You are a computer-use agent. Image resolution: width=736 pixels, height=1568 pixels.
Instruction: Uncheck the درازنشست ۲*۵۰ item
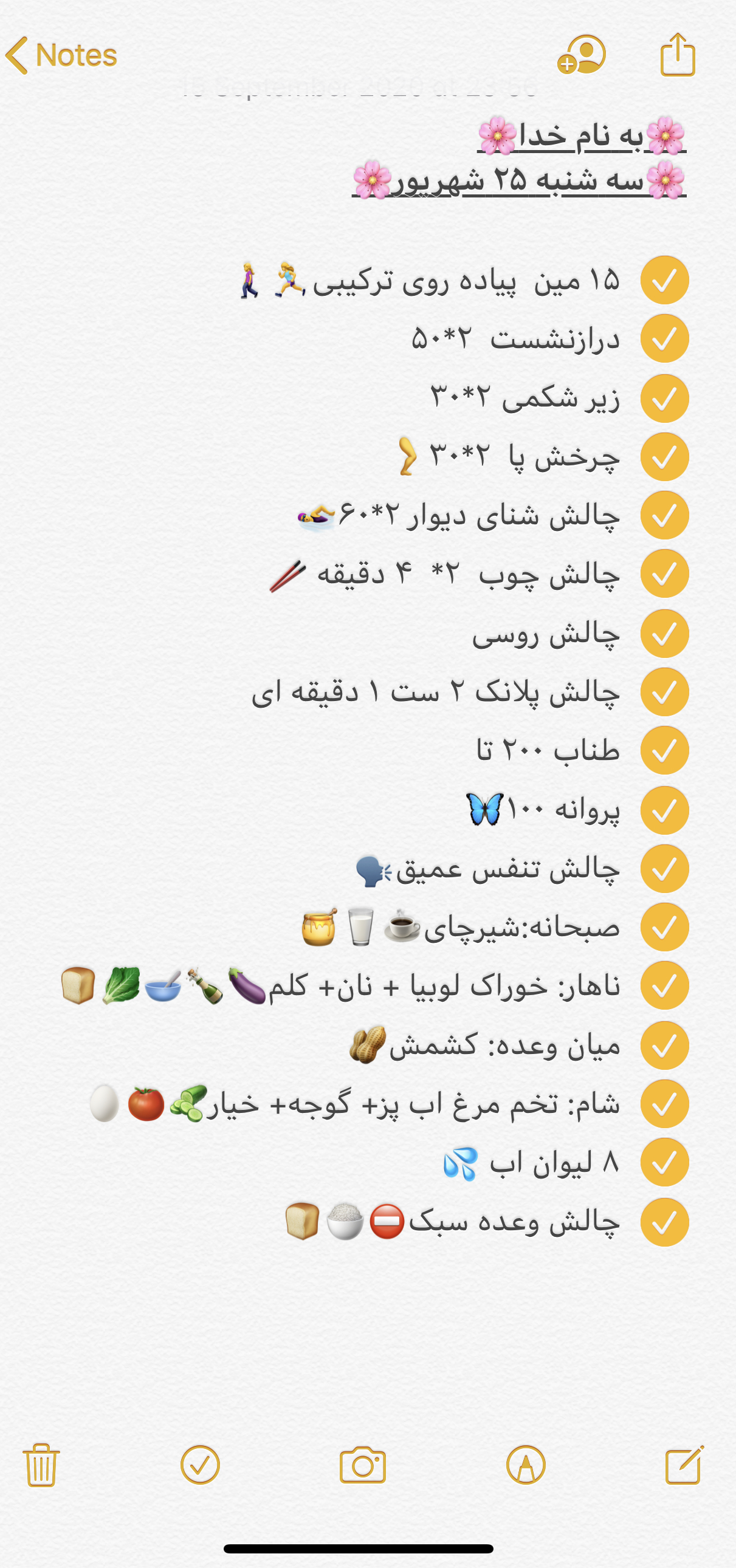[664, 338]
